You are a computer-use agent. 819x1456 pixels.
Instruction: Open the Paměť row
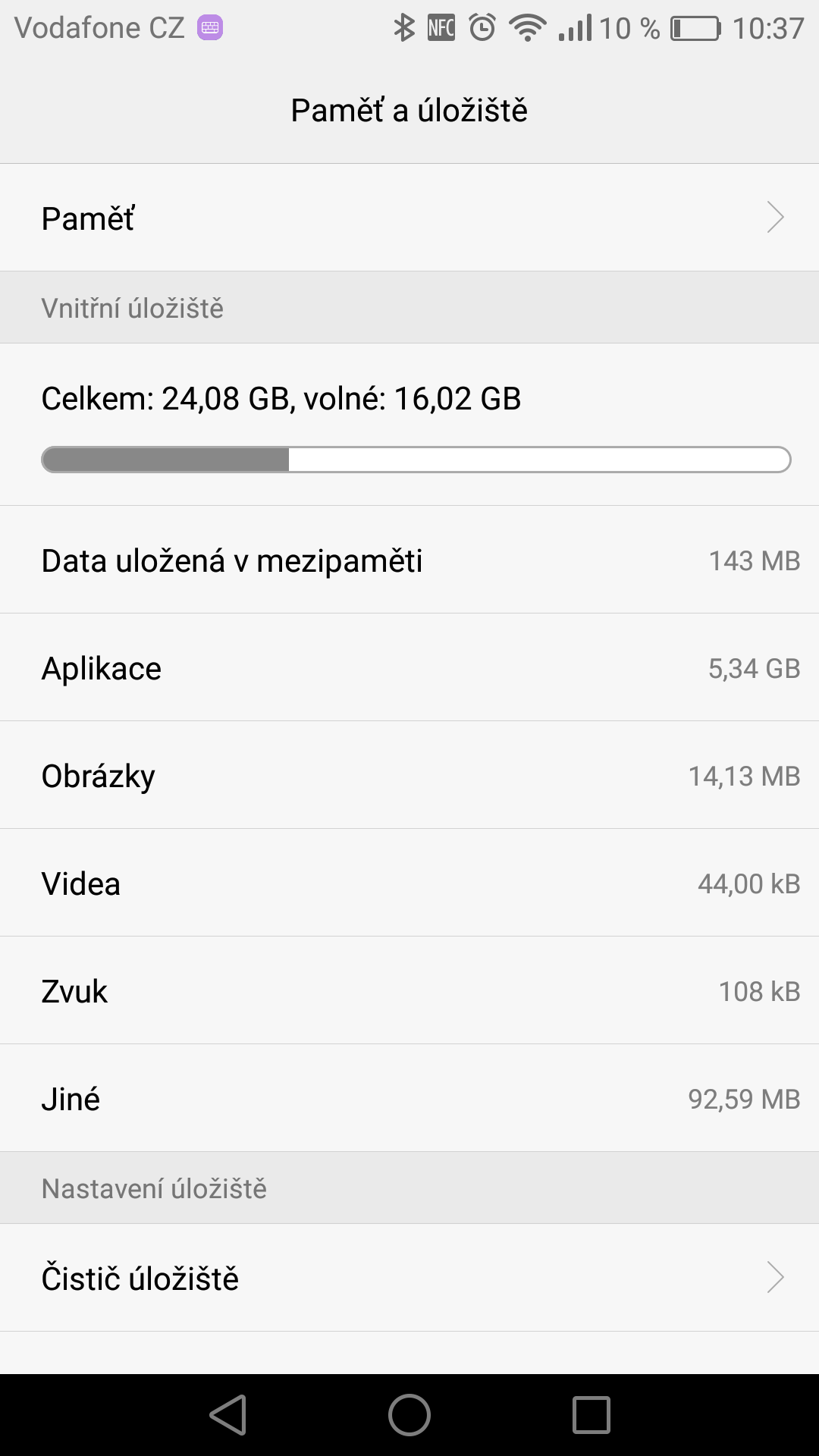click(409, 218)
